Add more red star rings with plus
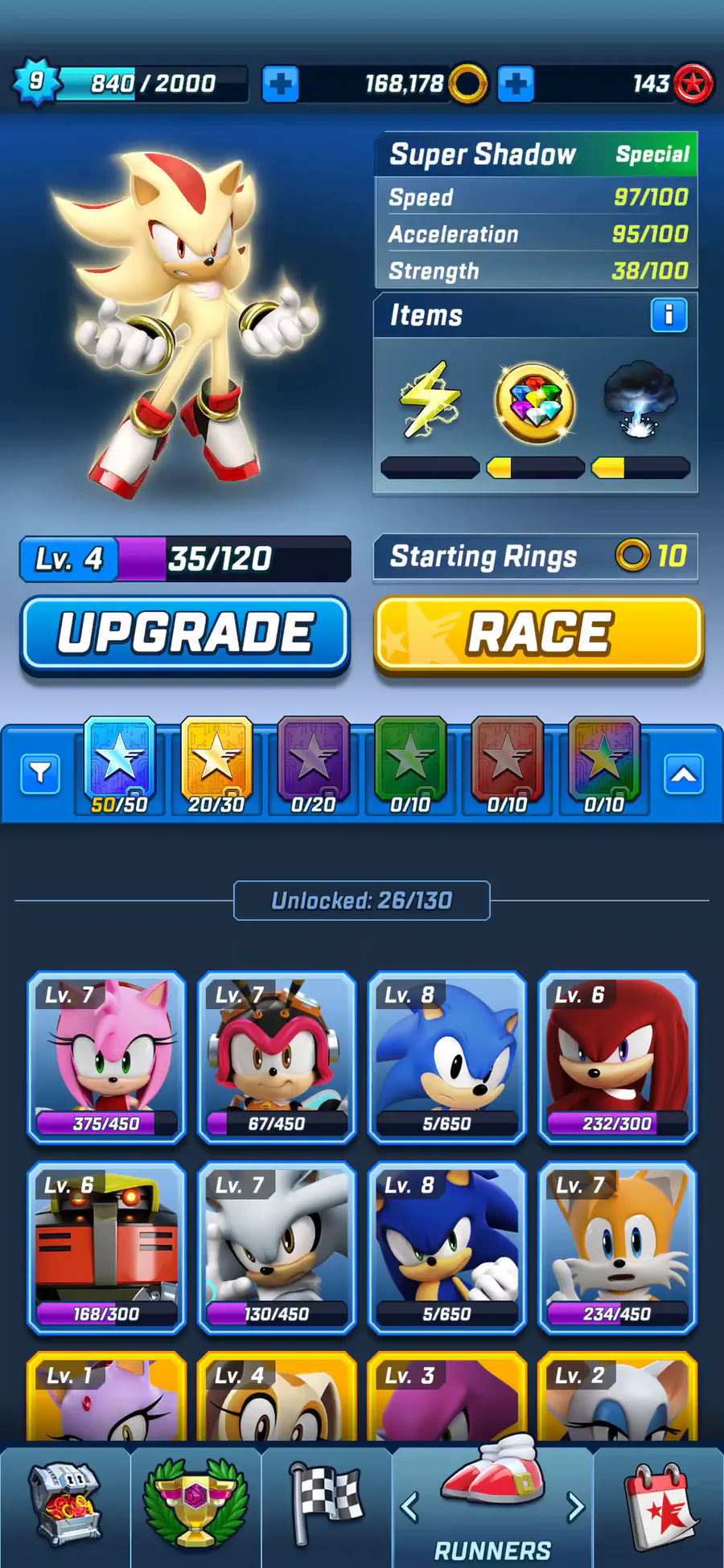Screen dimensions: 724x1568 coord(516,84)
